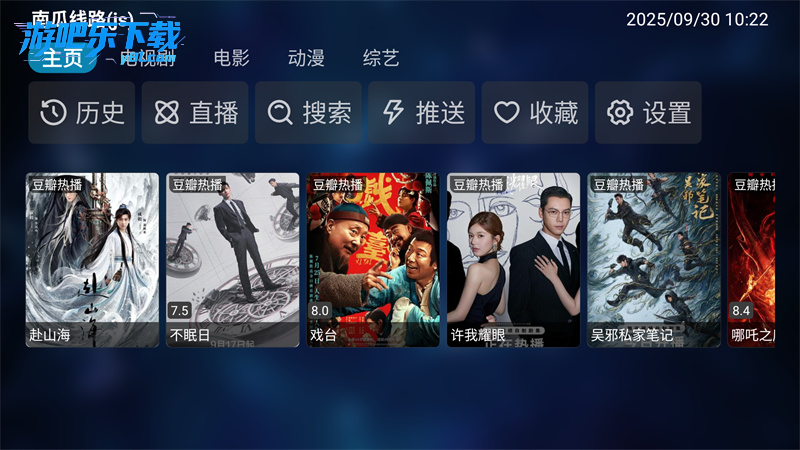
Task: Tap the 搜索 search button
Action: (309, 113)
